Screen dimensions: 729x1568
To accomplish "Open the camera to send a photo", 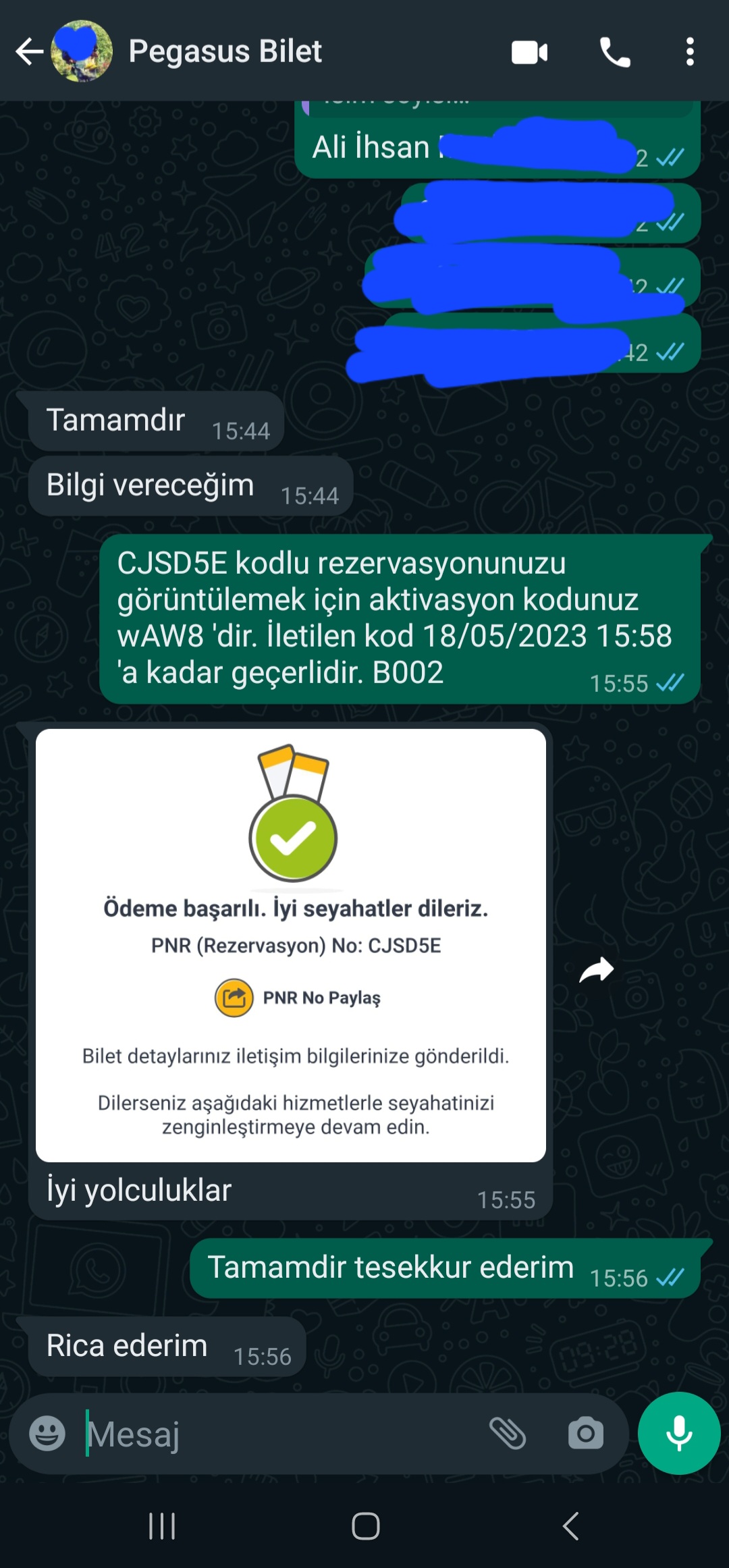I will coord(585,1434).
